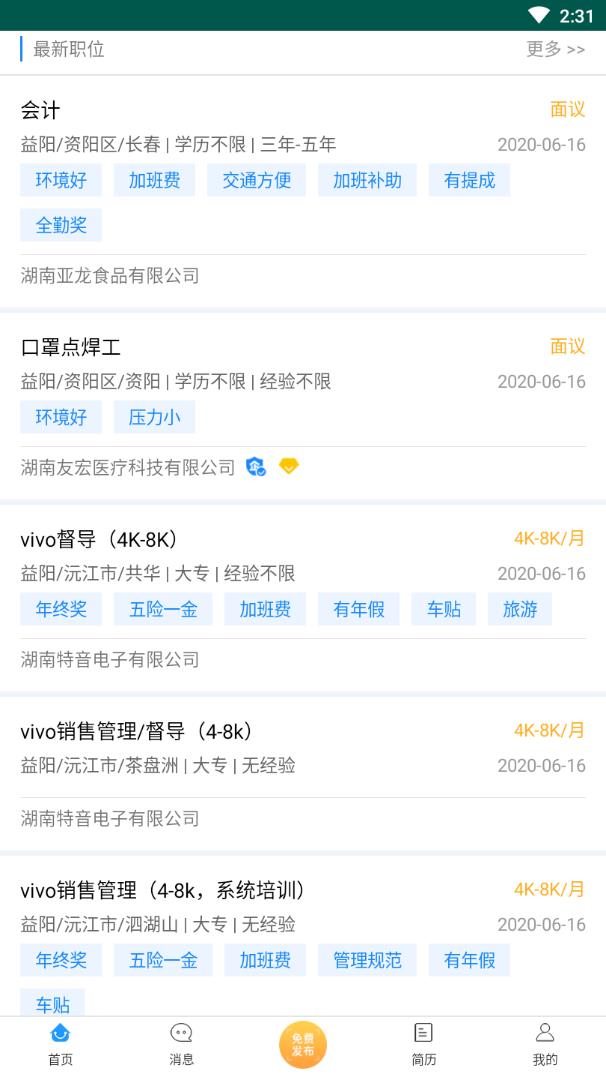The image size is (606, 1080).
Task: Go to the 消息 tab
Action: point(181,1043)
